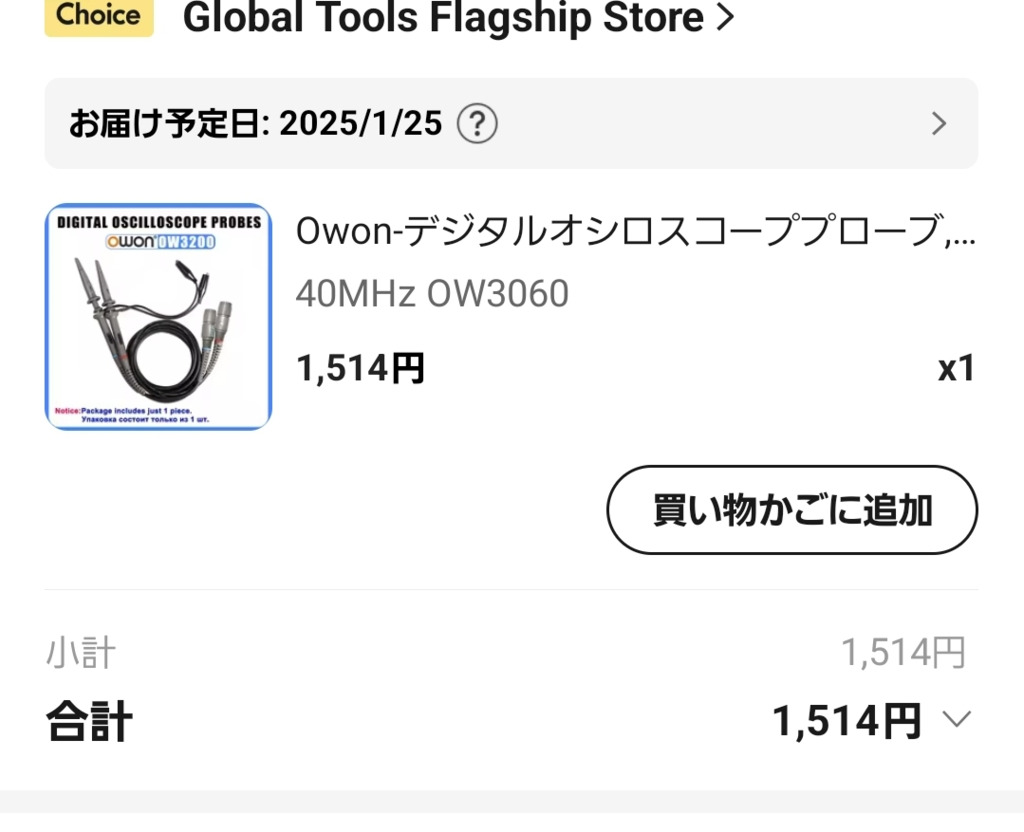Show delivery date help question mark
This screenshot has width=1024, height=832.
coord(477,124)
